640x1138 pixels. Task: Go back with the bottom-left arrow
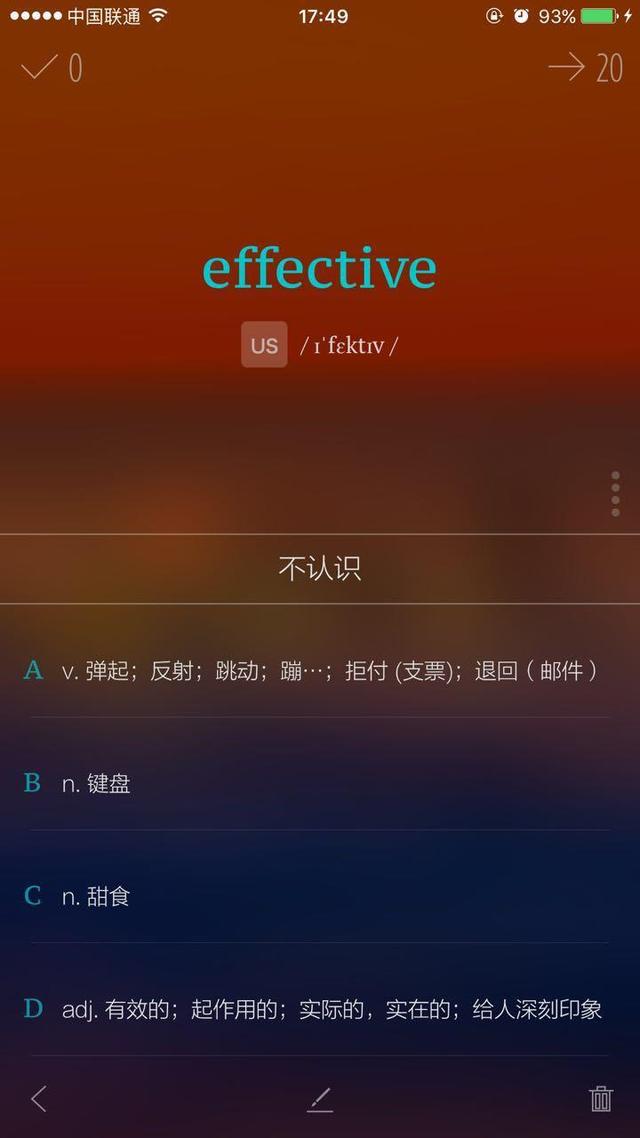(39, 1099)
